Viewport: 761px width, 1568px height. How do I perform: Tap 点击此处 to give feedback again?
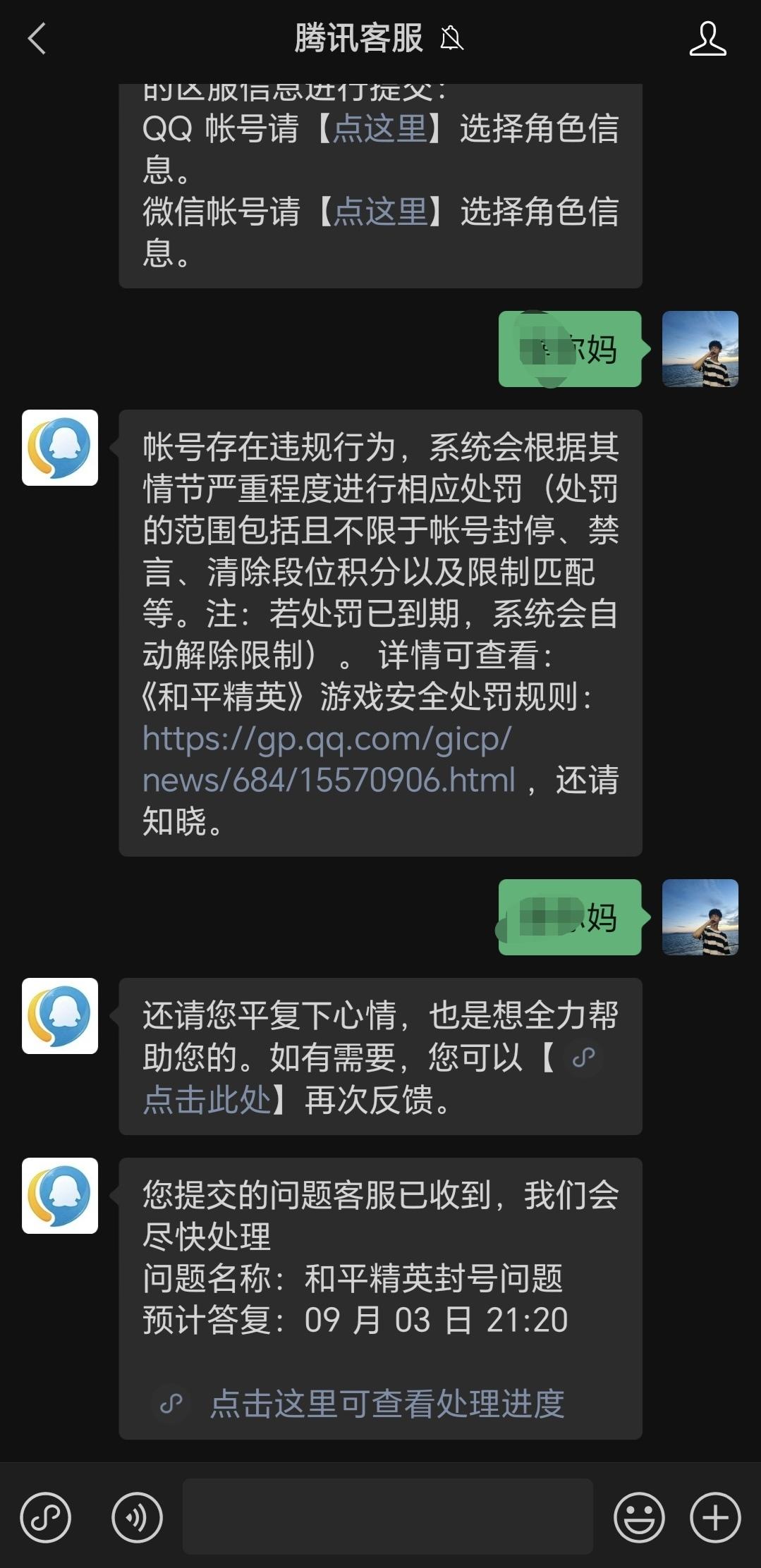click(207, 1098)
